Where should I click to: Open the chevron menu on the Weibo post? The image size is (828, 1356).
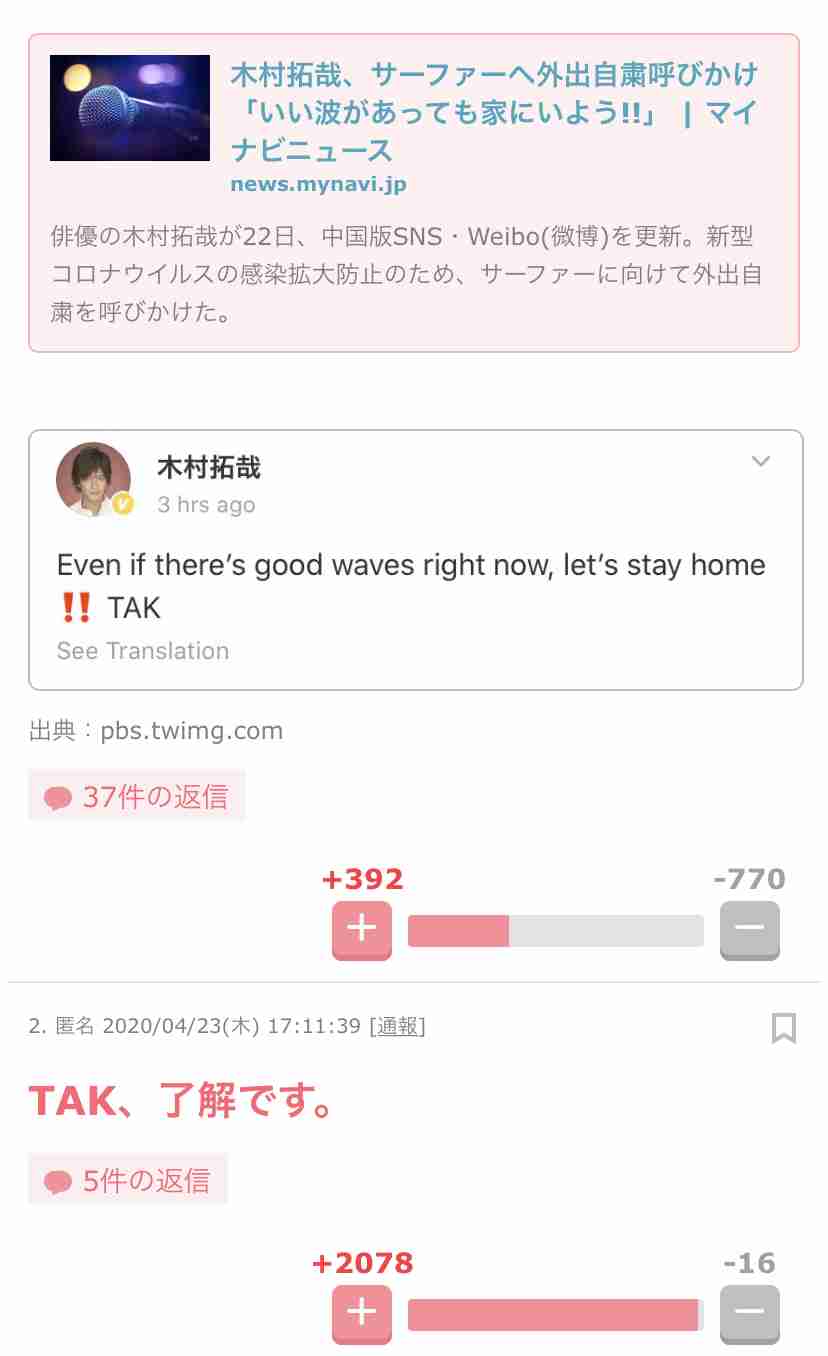click(761, 461)
